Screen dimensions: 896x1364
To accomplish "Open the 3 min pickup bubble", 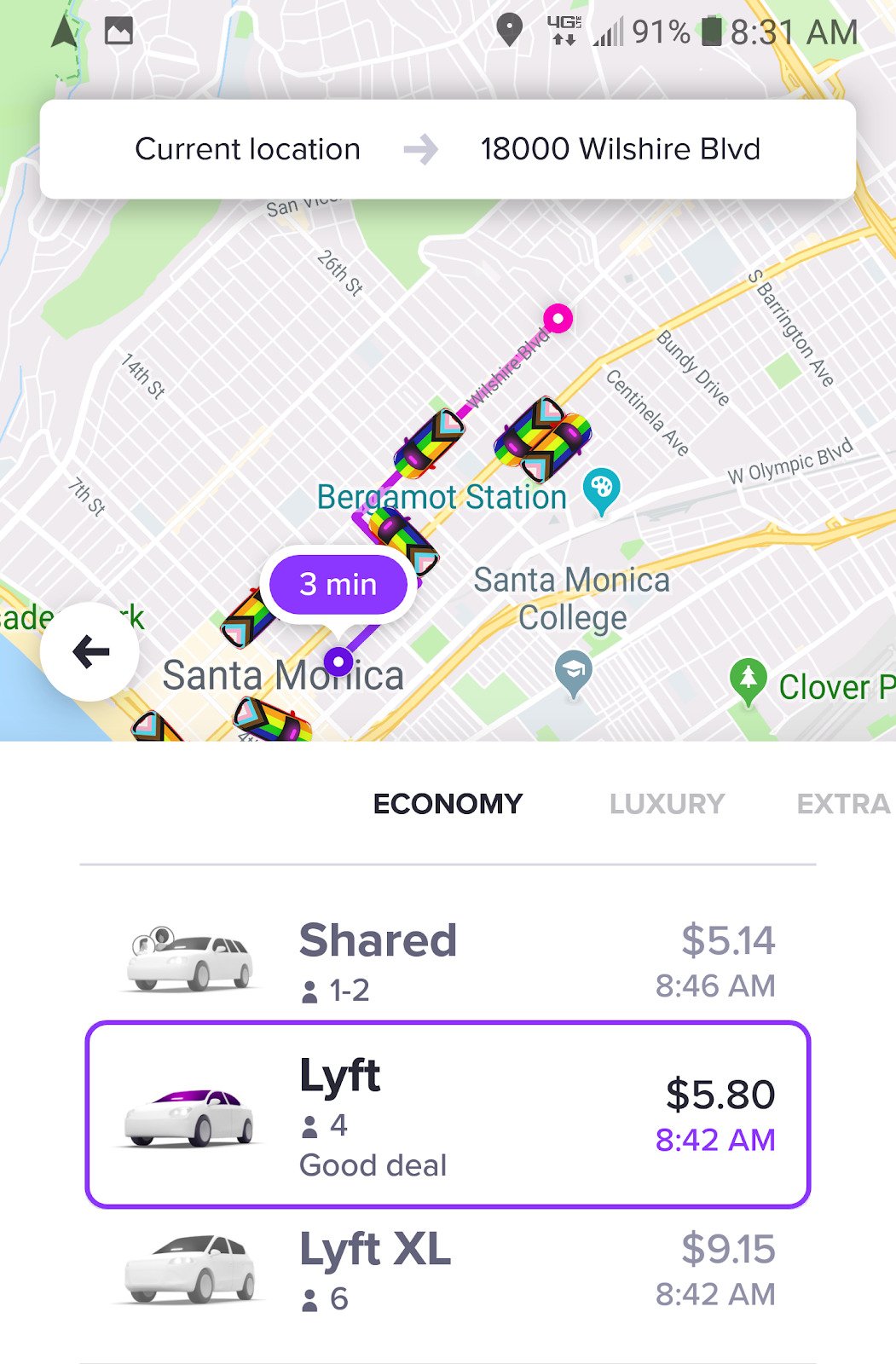I will pyautogui.click(x=338, y=583).
